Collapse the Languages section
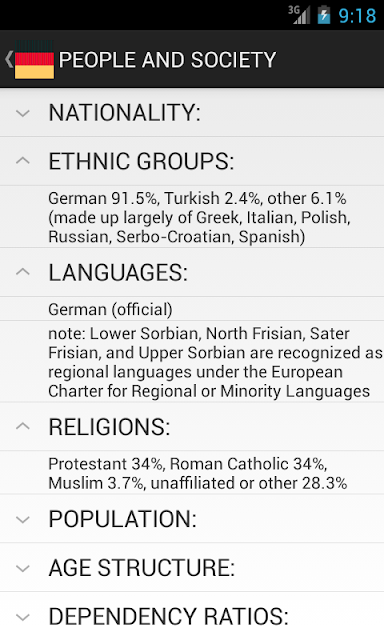 coord(192,272)
